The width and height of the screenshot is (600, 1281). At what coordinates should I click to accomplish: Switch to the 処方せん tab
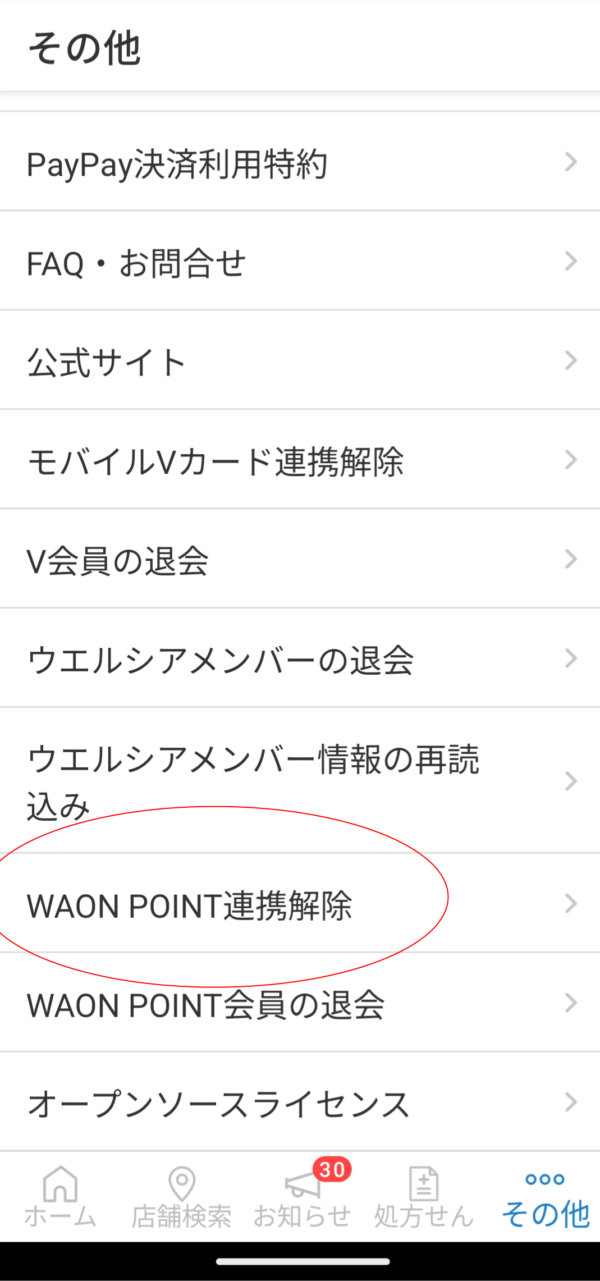click(423, 1197)
